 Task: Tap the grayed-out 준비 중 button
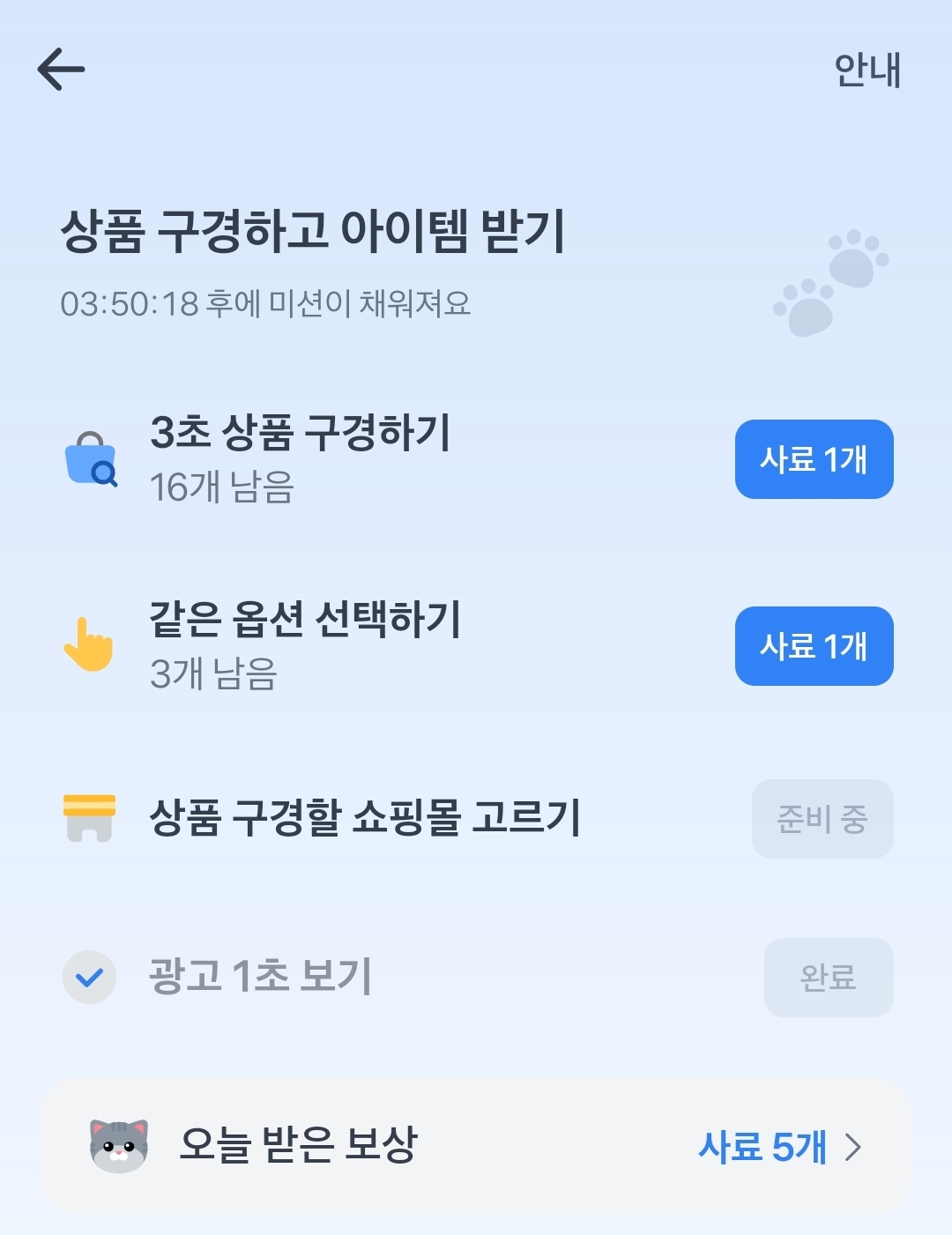pos(822,819)
